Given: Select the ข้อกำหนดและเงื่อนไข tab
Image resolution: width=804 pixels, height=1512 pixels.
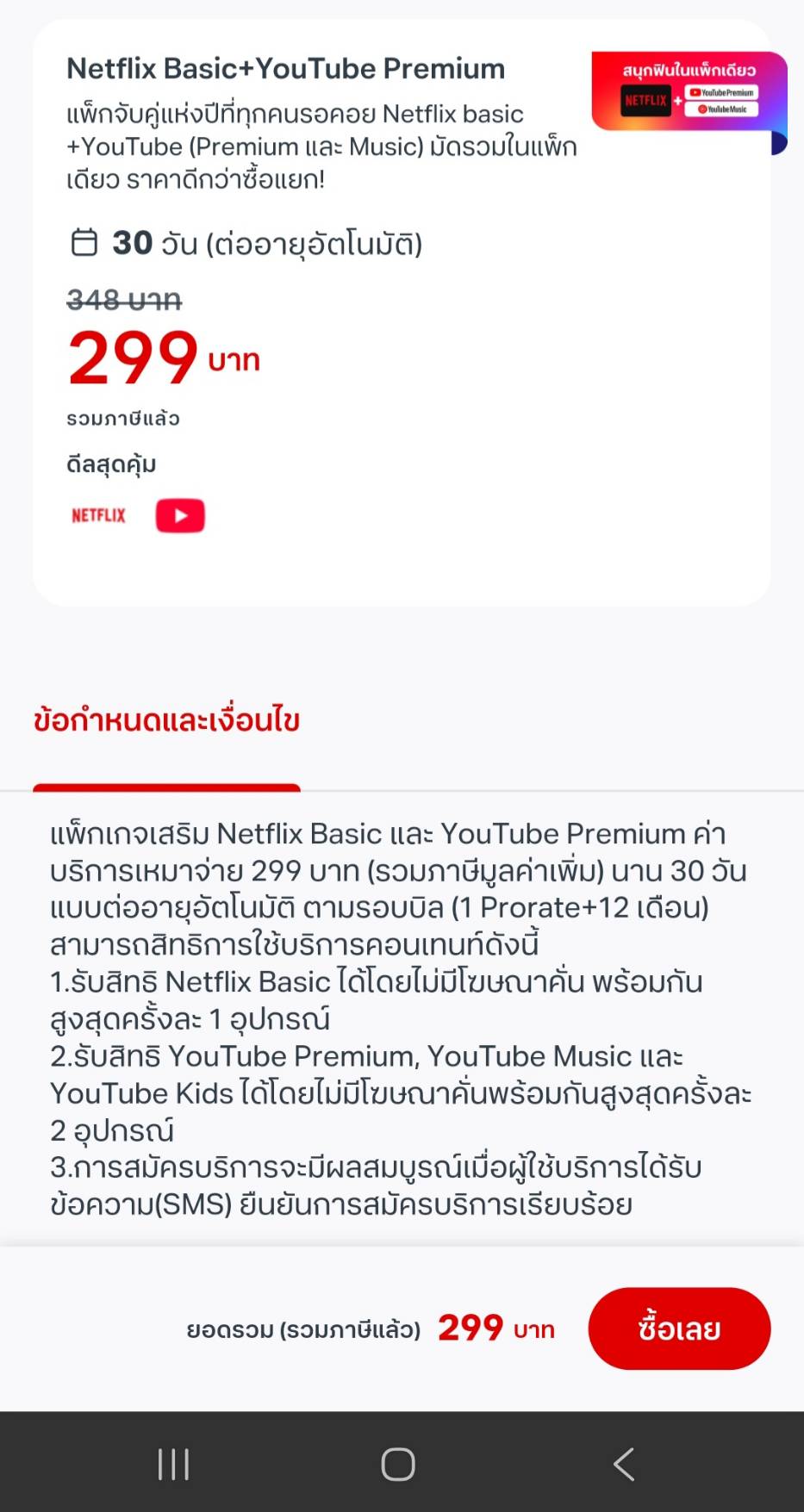Looking at the screenshot, I should (166, 720).
